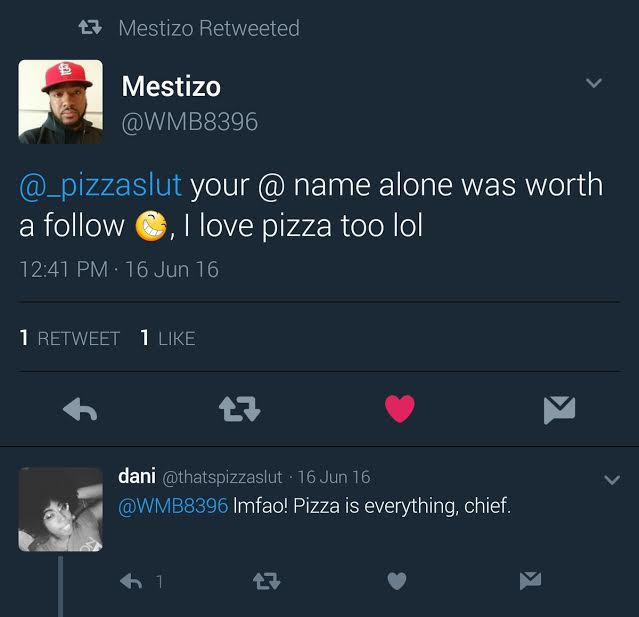Retweet dani's reply

267,581
